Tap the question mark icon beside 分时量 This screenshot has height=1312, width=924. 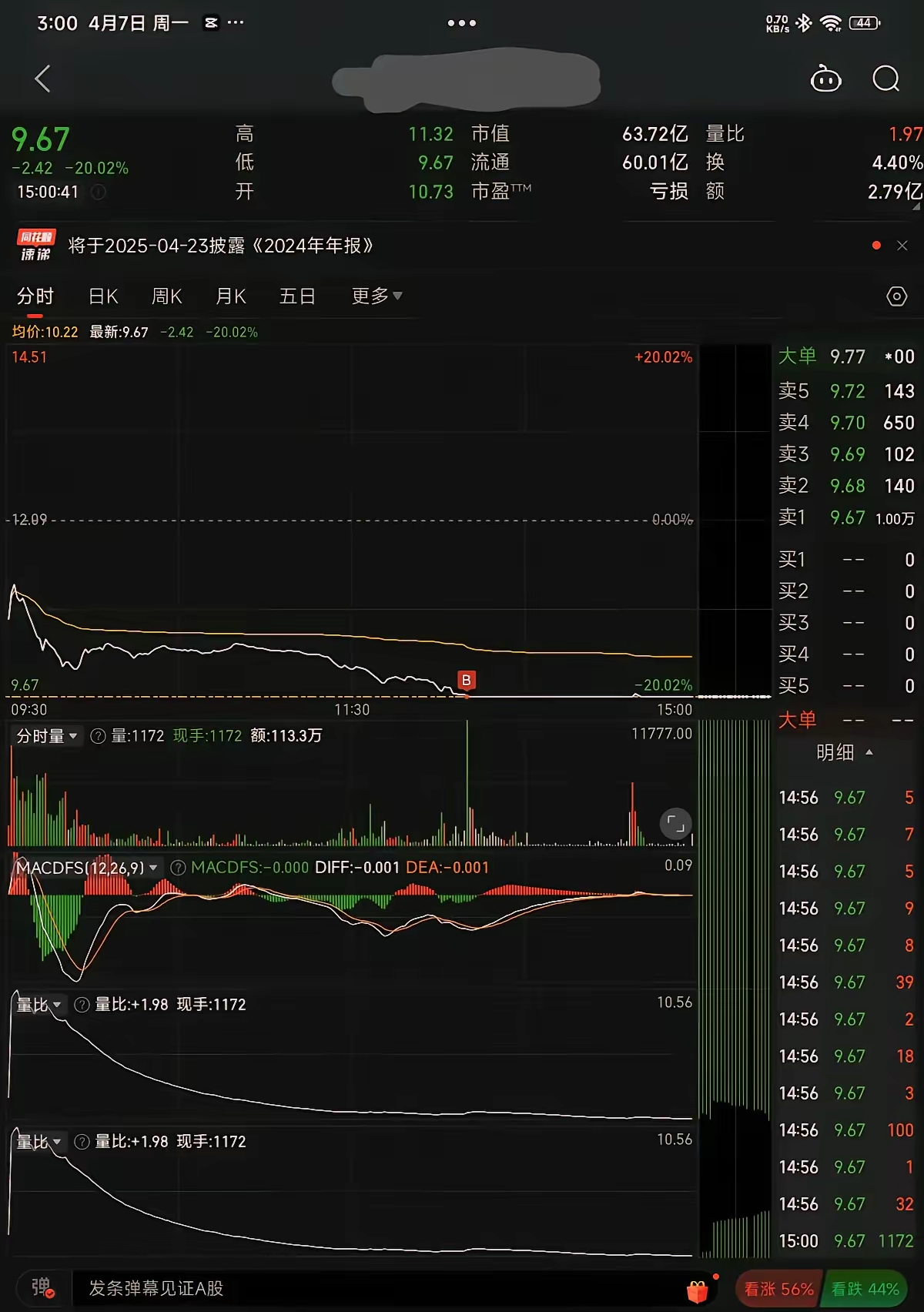click(97, 736)
